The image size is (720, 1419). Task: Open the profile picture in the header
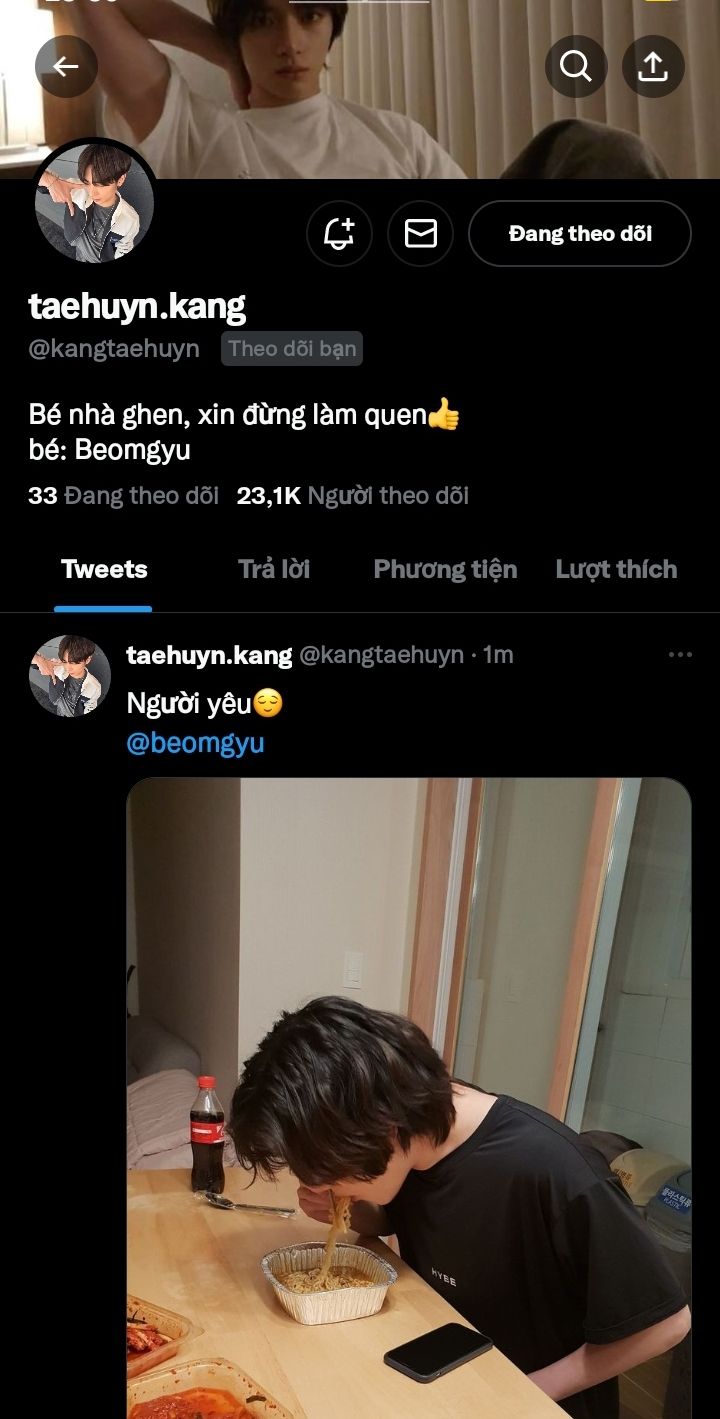coord(95,202)
